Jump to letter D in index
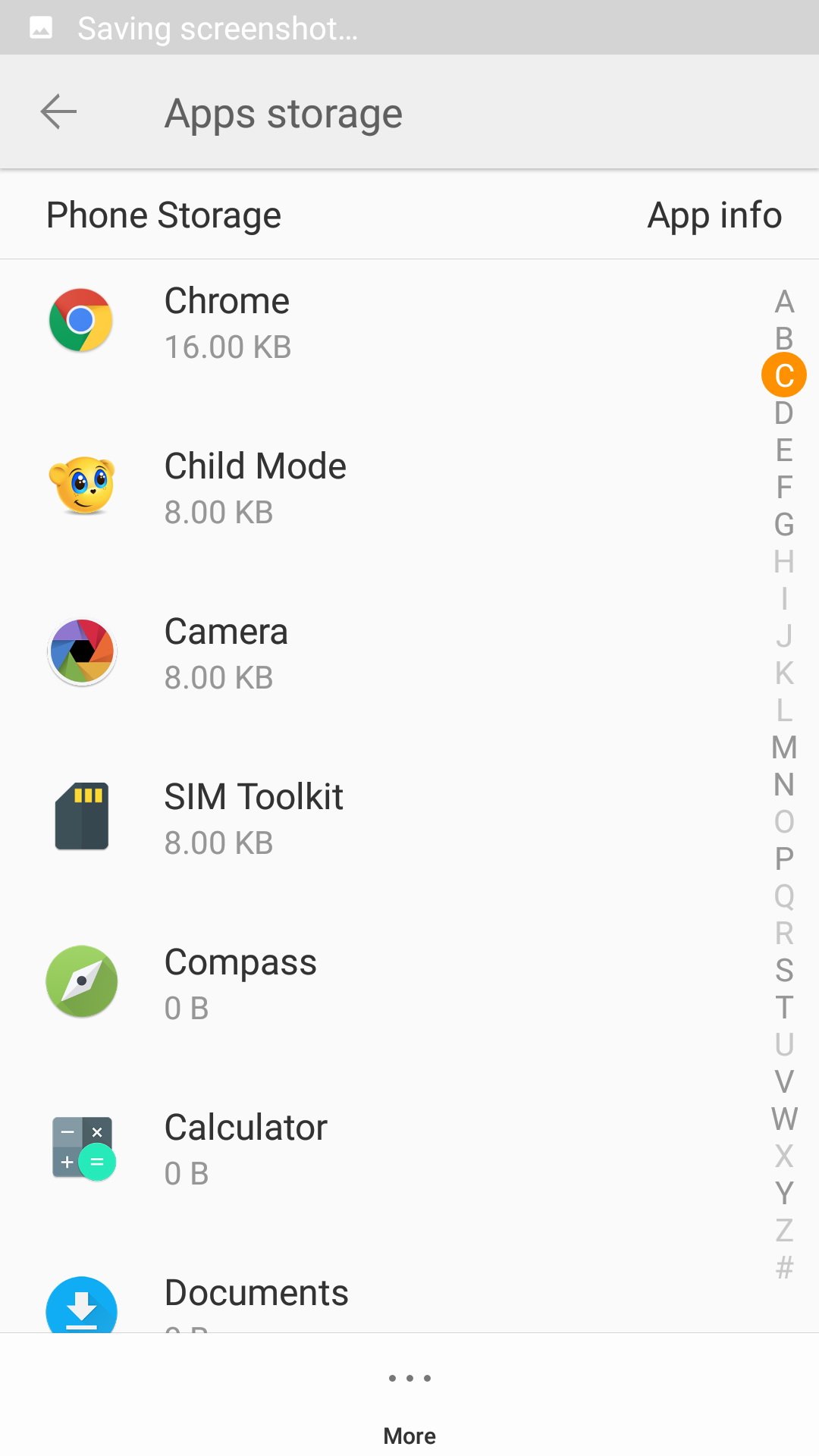 click(784, 413)
